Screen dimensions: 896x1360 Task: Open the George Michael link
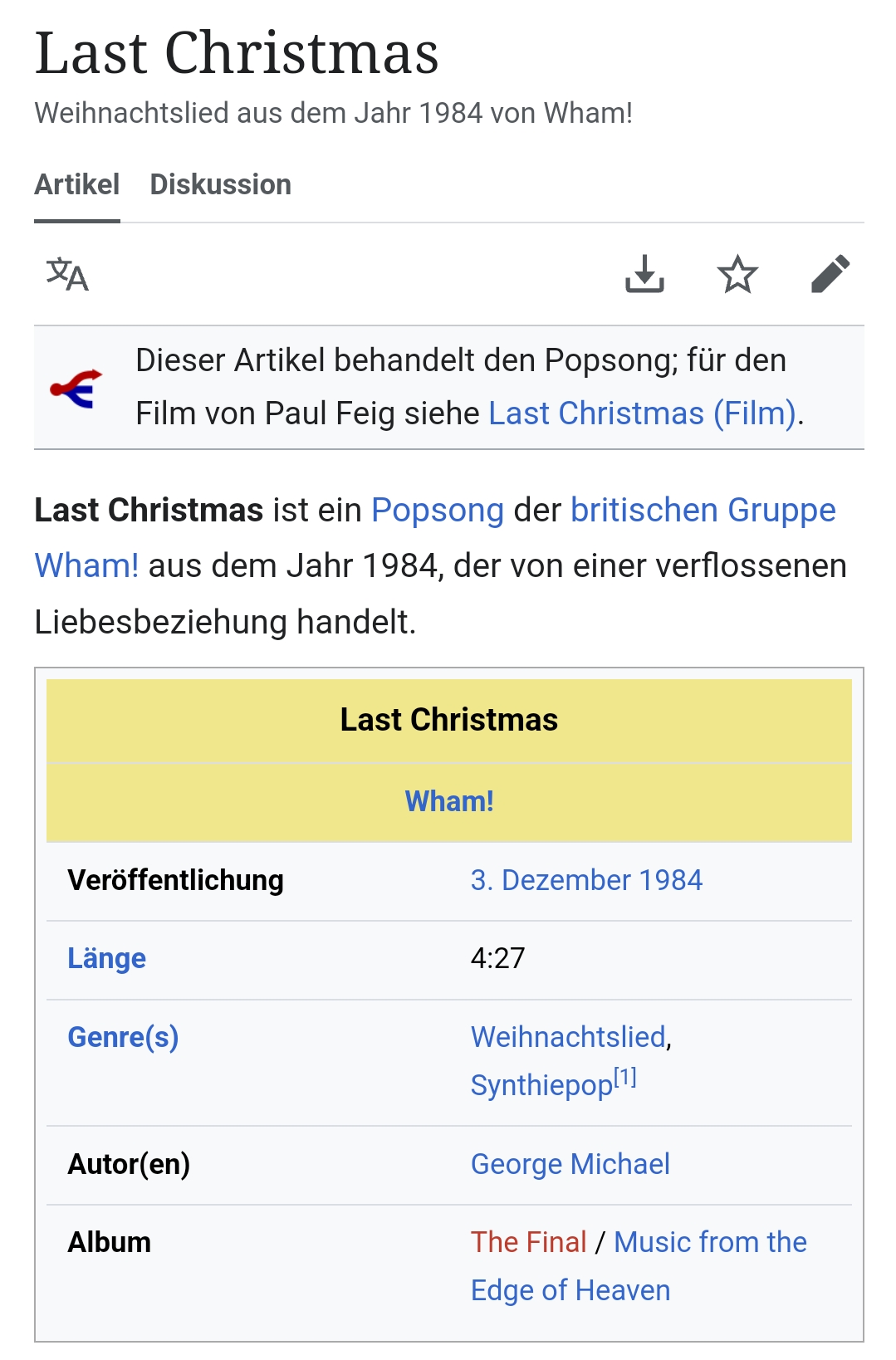[x=570, y=1164]
